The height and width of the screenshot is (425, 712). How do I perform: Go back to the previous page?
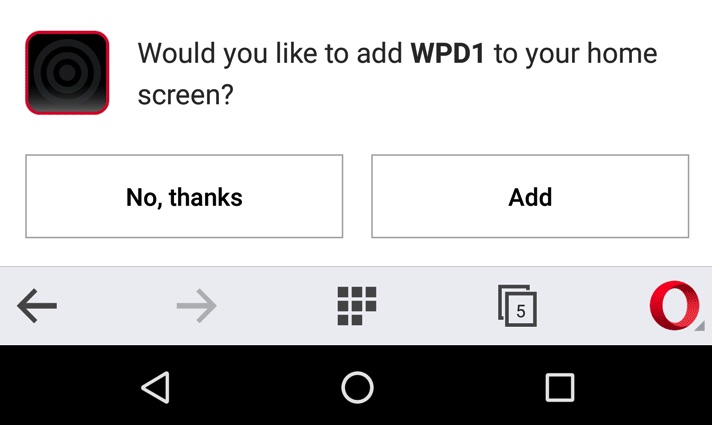(37, 307)
